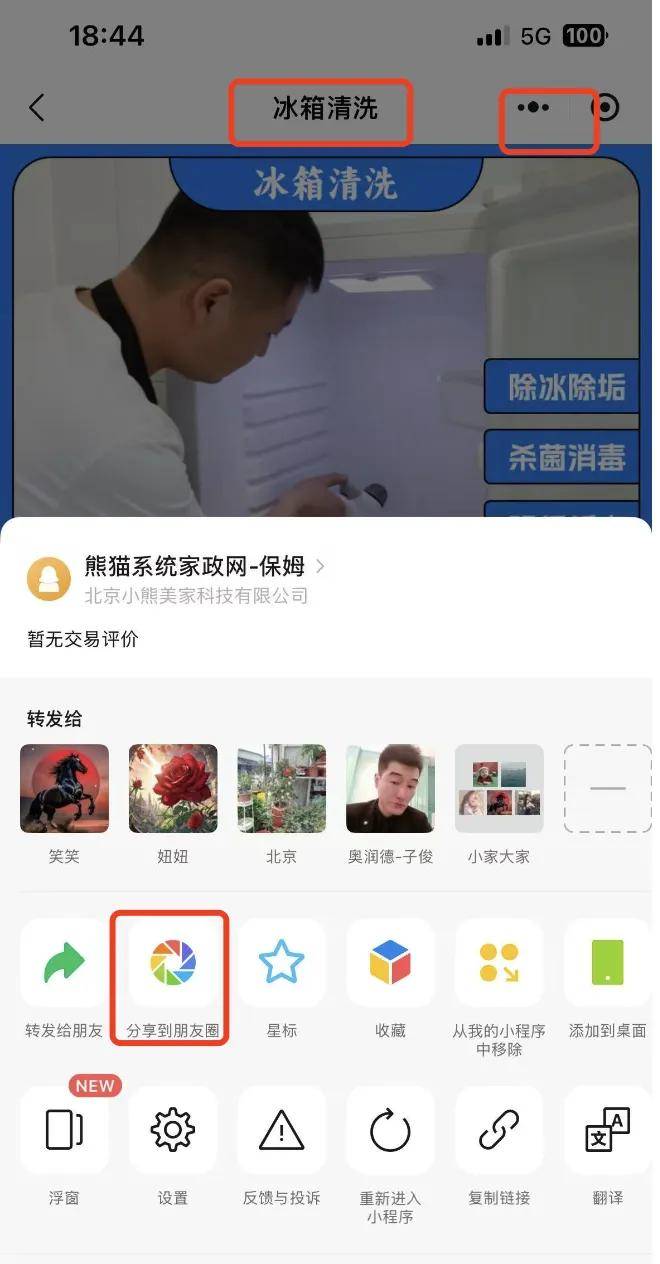660x1264 pixels.
Task: Choose 从我的小程序中移除
Action: click(499, 963)
